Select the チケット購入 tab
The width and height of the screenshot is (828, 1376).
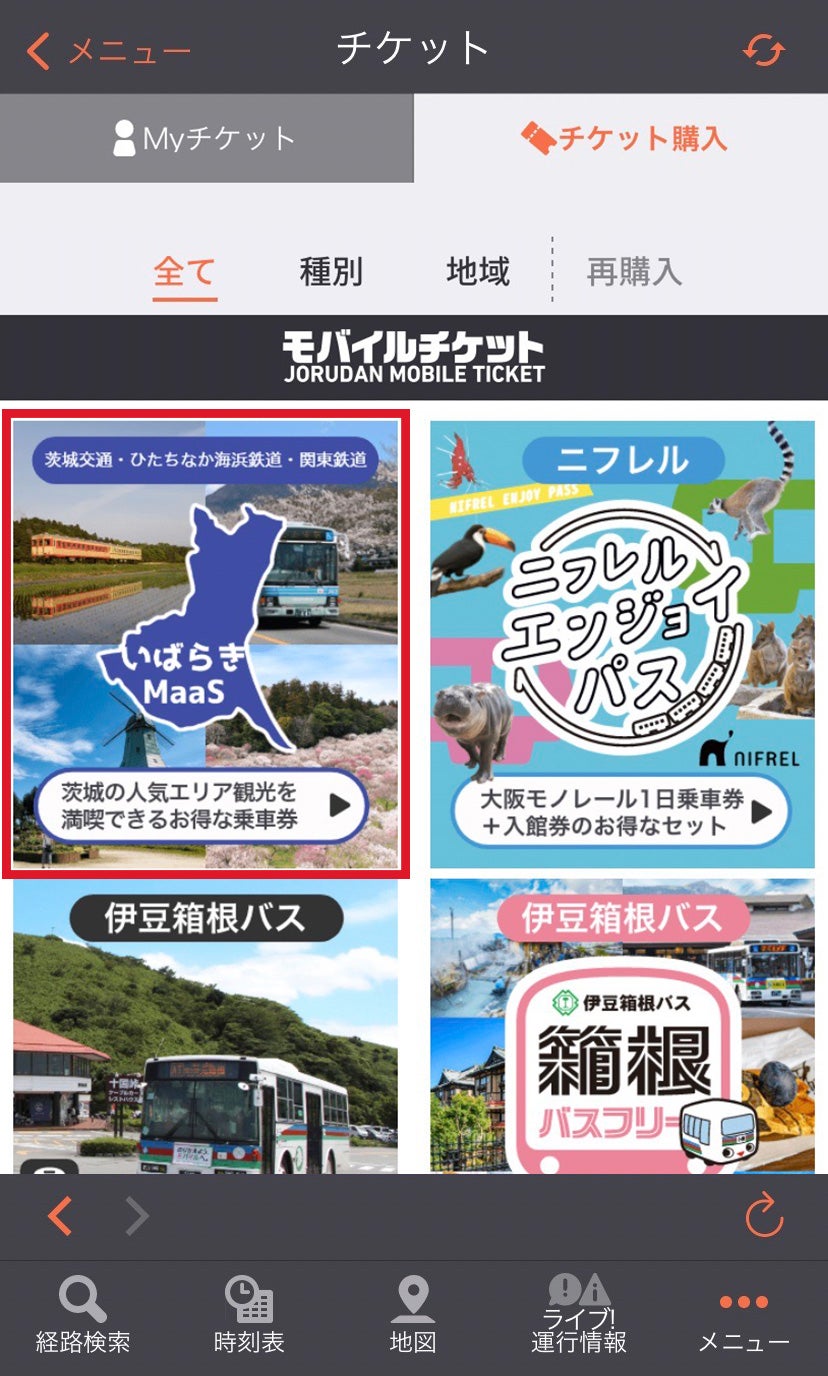pos(622,138)
